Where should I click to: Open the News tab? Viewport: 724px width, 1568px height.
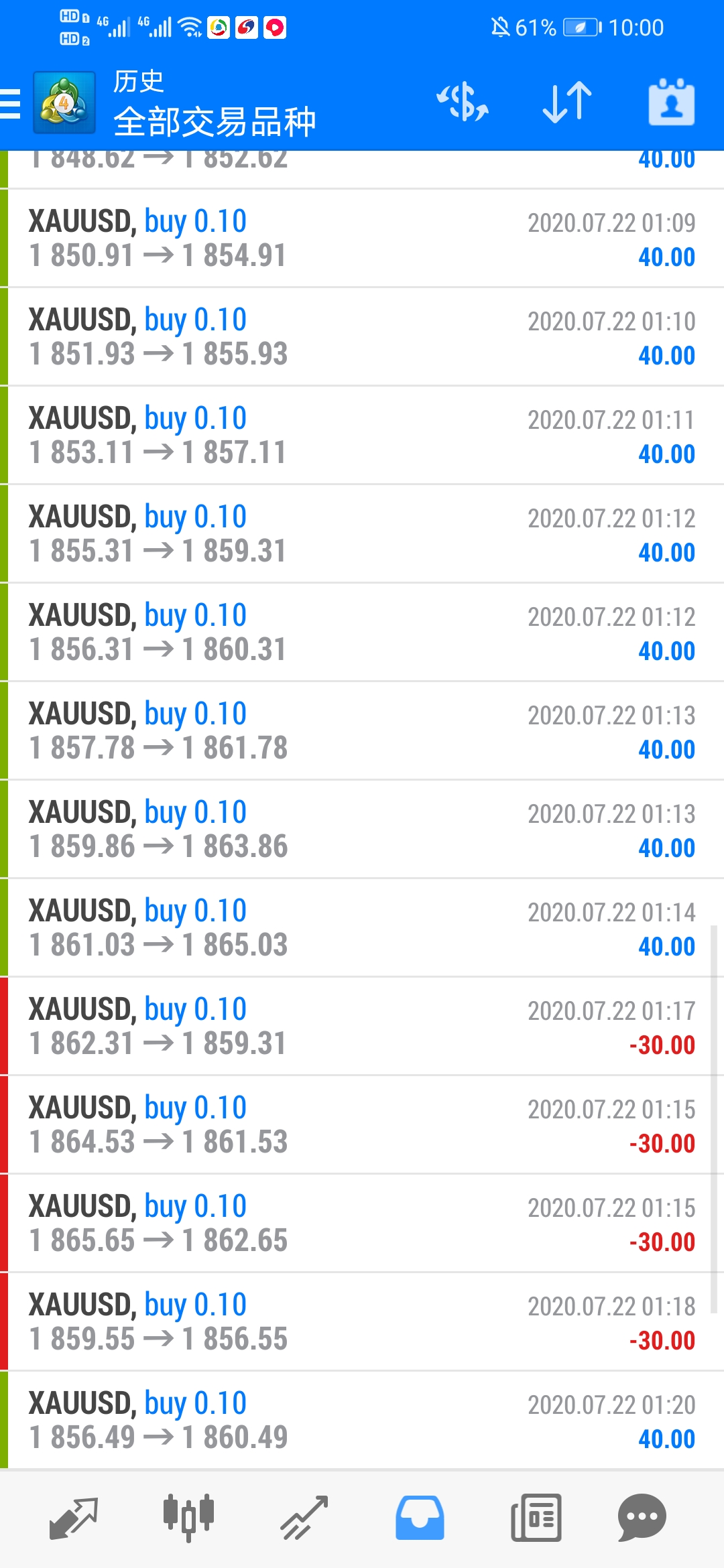[536, 1518]
